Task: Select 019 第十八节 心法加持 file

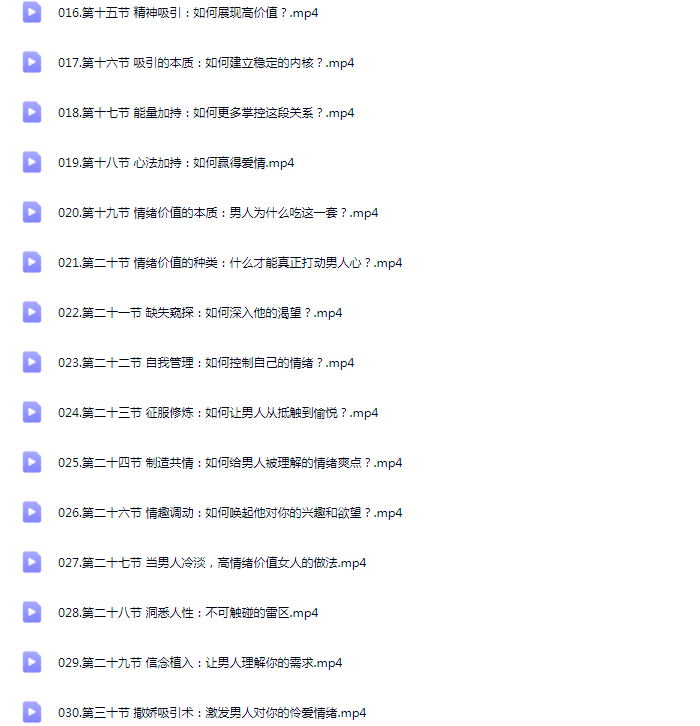Action: (175, 163)
